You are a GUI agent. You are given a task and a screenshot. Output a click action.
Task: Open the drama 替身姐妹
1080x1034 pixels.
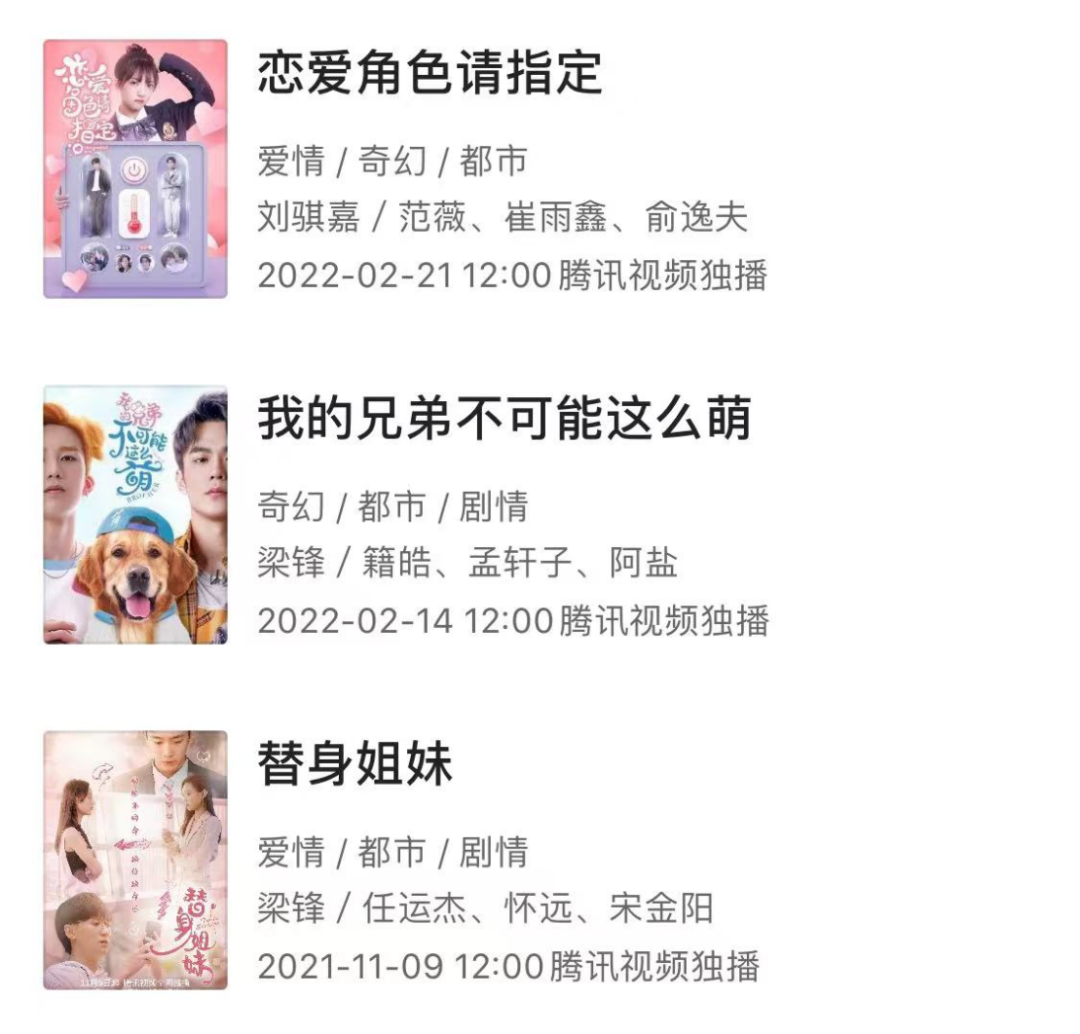(356, 765)
